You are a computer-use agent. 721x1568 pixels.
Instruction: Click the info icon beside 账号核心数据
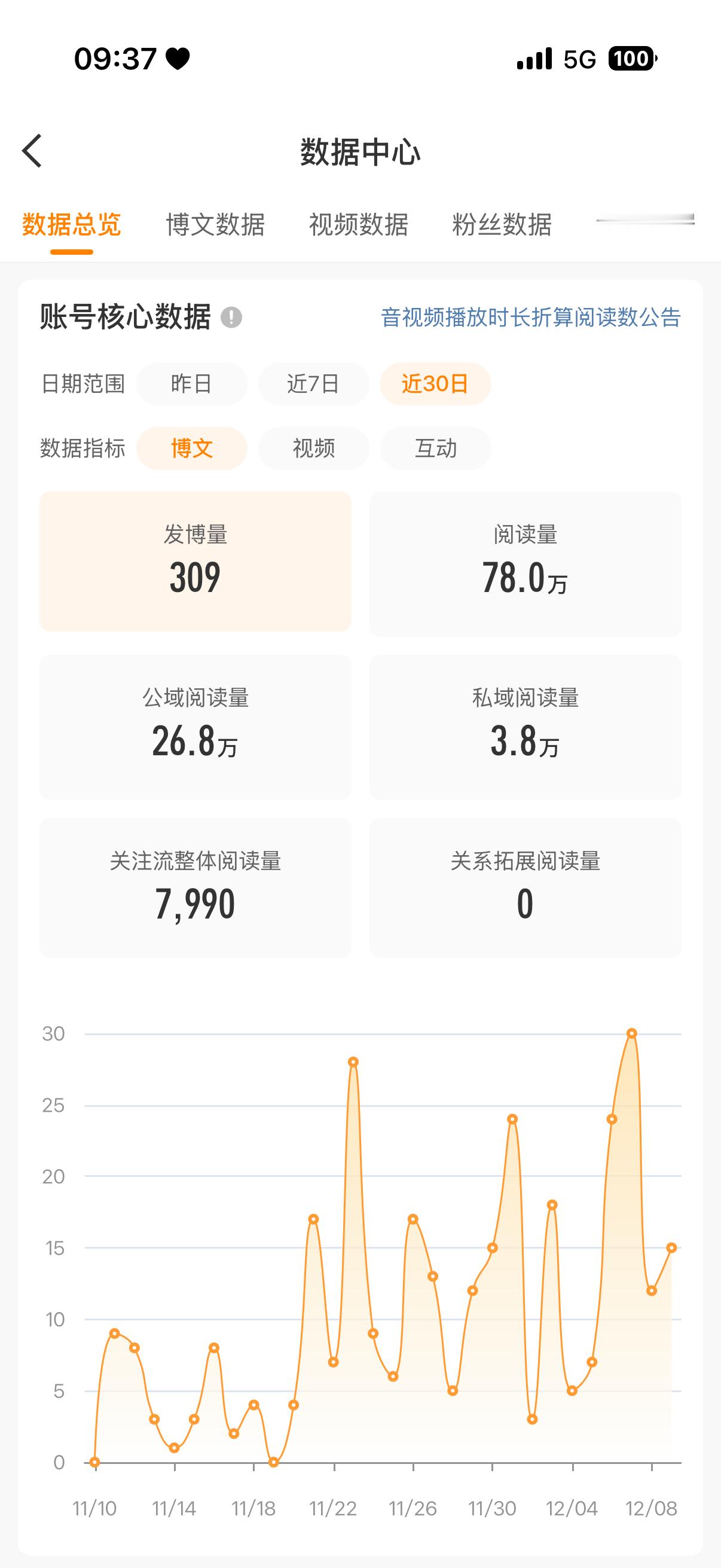233,316
